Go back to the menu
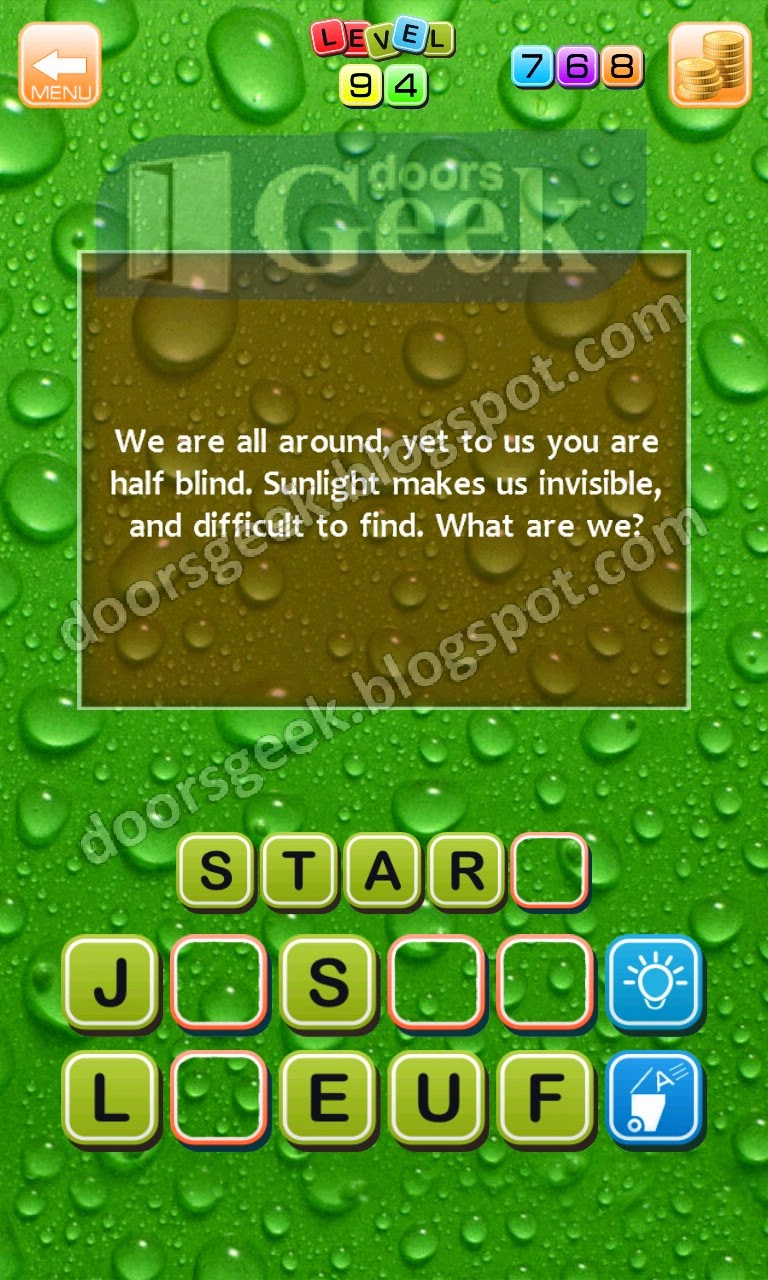This screenshot has height=1280, width=768. (60, 65)
